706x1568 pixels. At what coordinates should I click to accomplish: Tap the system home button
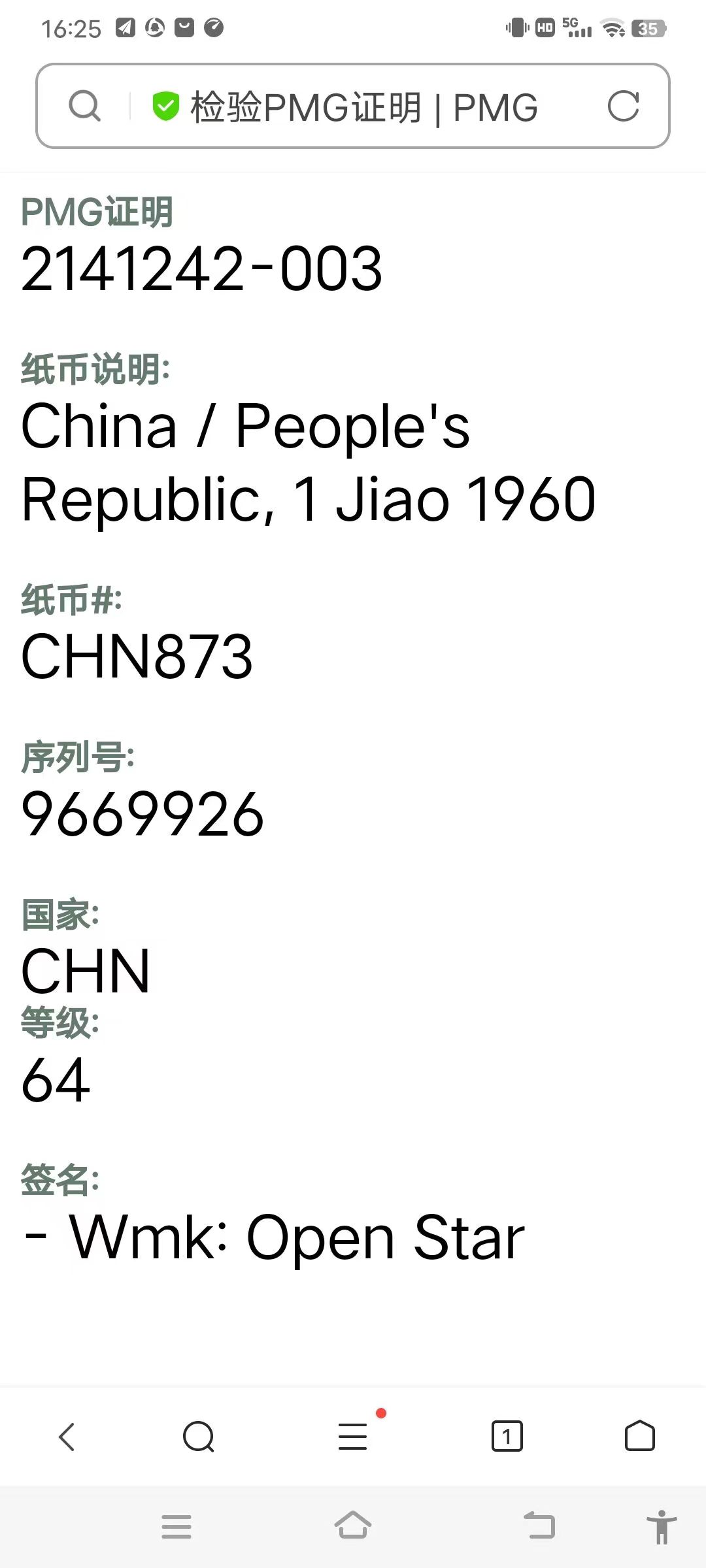coord(353,1526)
